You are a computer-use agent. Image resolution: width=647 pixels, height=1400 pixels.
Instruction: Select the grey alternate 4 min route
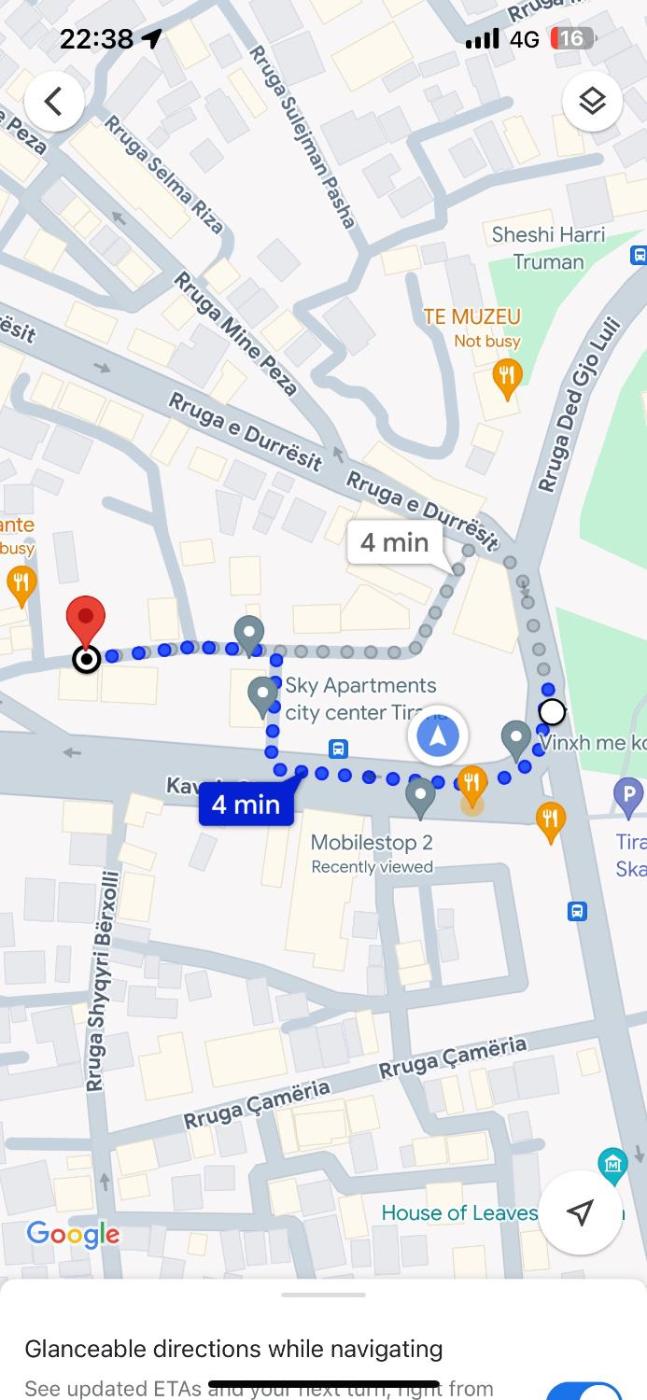pos(394,543)
